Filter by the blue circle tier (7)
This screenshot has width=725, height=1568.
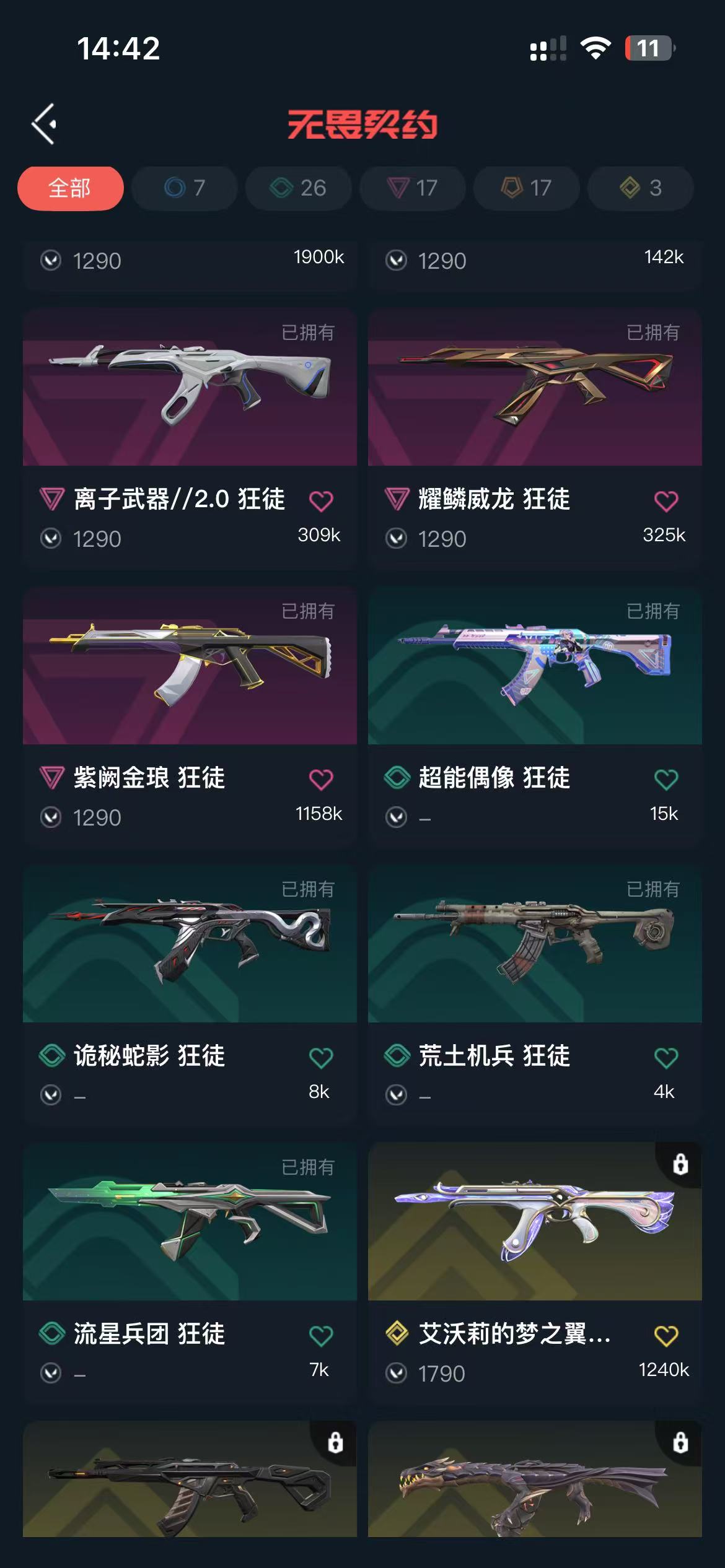tap(185, 188)
